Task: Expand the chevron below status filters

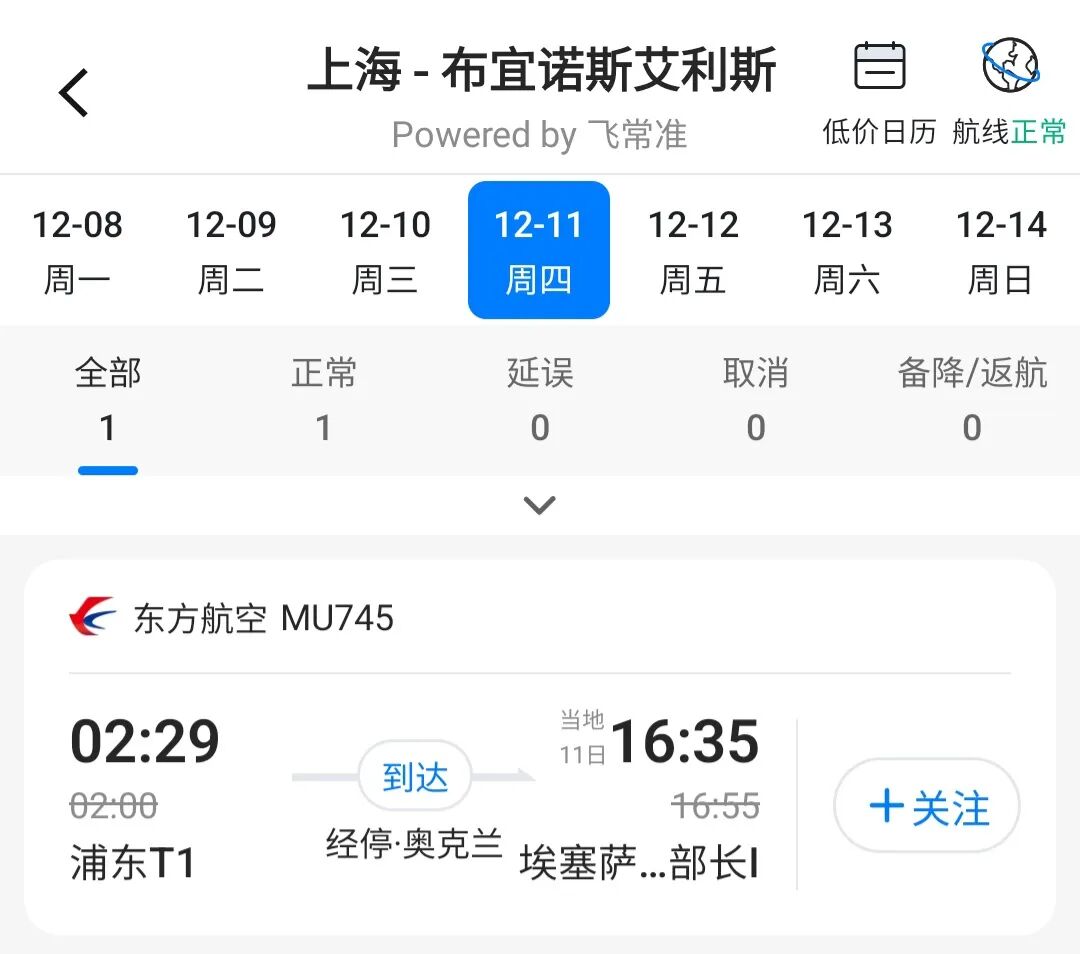Action: pos(540,505)
